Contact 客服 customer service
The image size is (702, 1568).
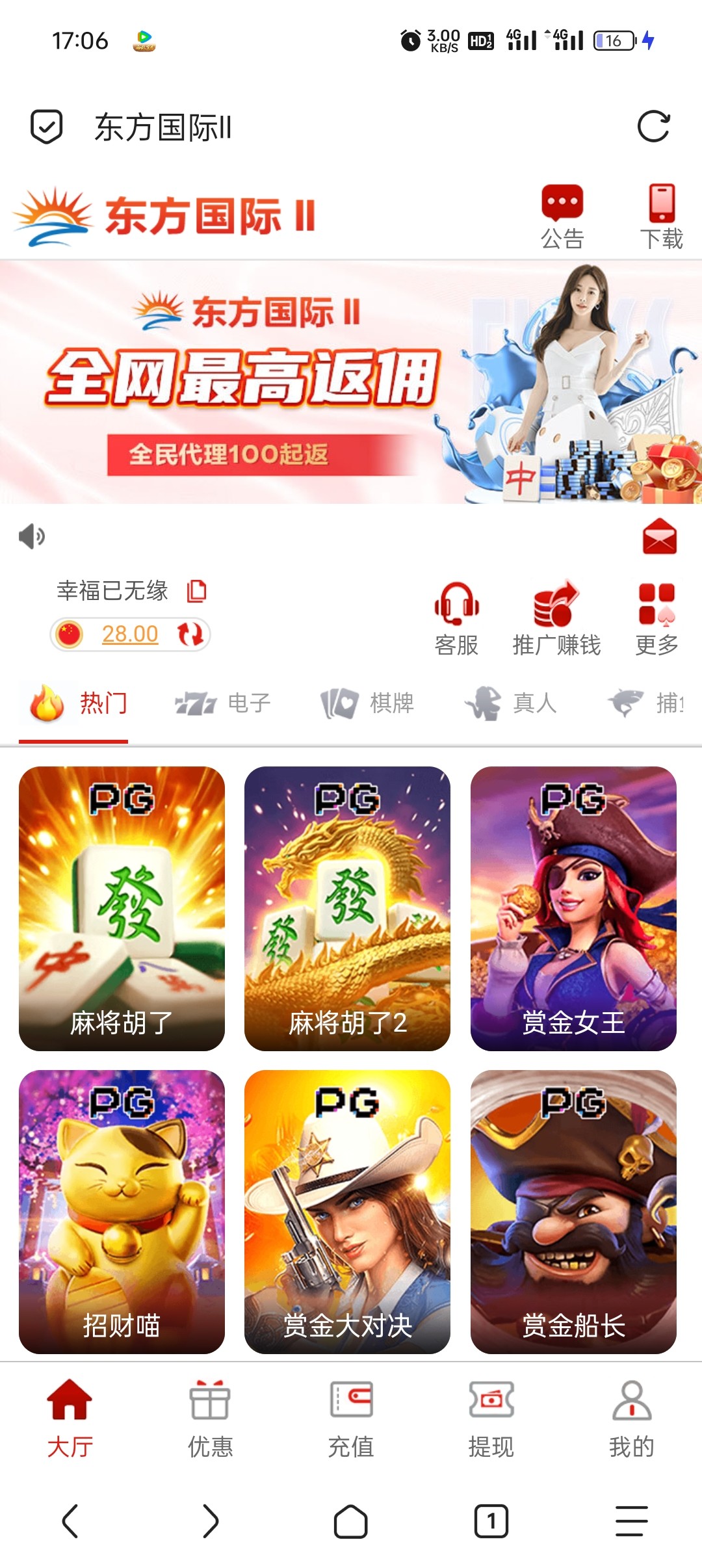coord(456,619)
